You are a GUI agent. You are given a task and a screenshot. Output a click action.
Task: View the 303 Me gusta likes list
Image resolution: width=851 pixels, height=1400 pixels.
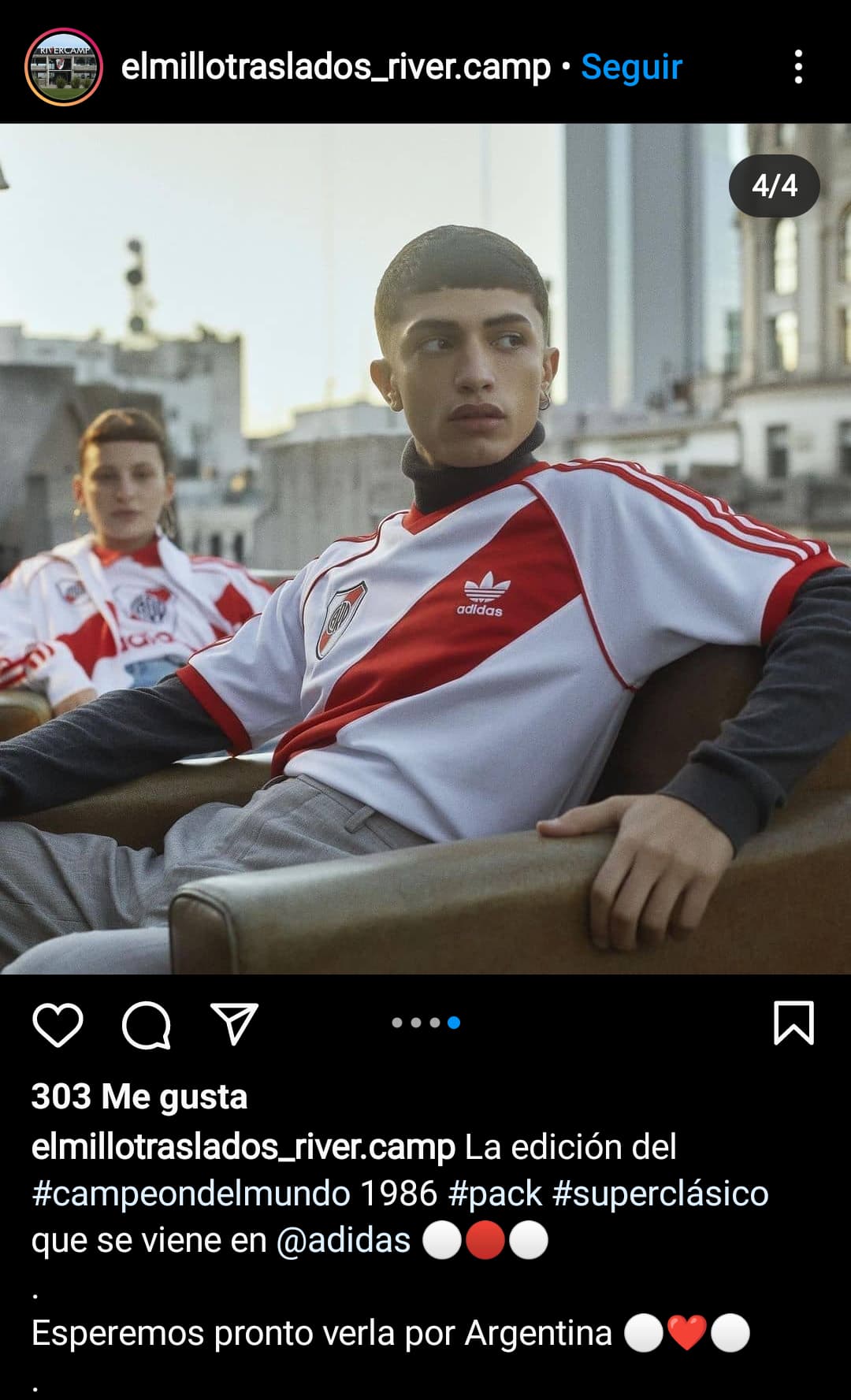click(139, 1097)
